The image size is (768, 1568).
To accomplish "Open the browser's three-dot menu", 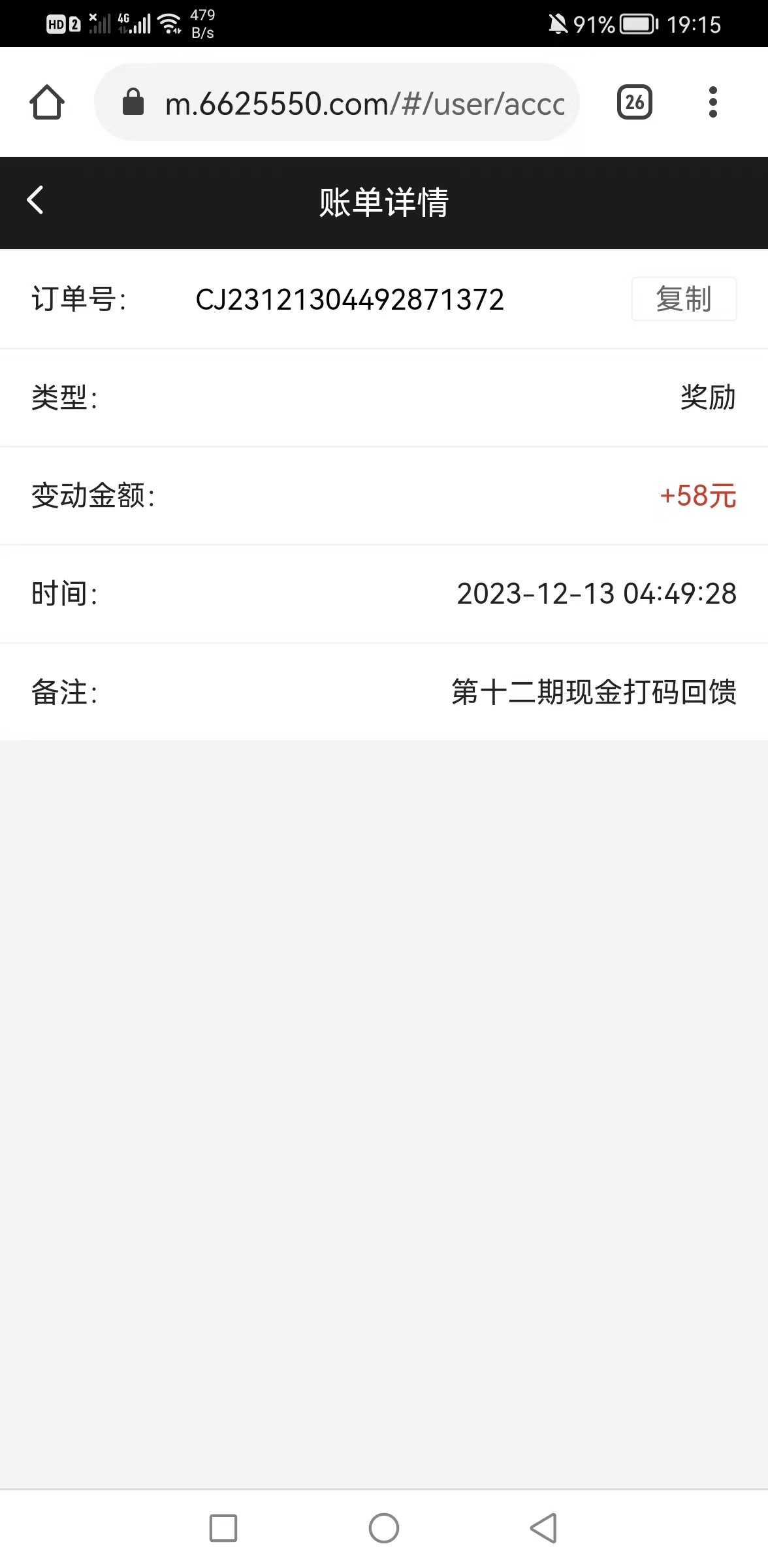I will [x=713, y=102].
